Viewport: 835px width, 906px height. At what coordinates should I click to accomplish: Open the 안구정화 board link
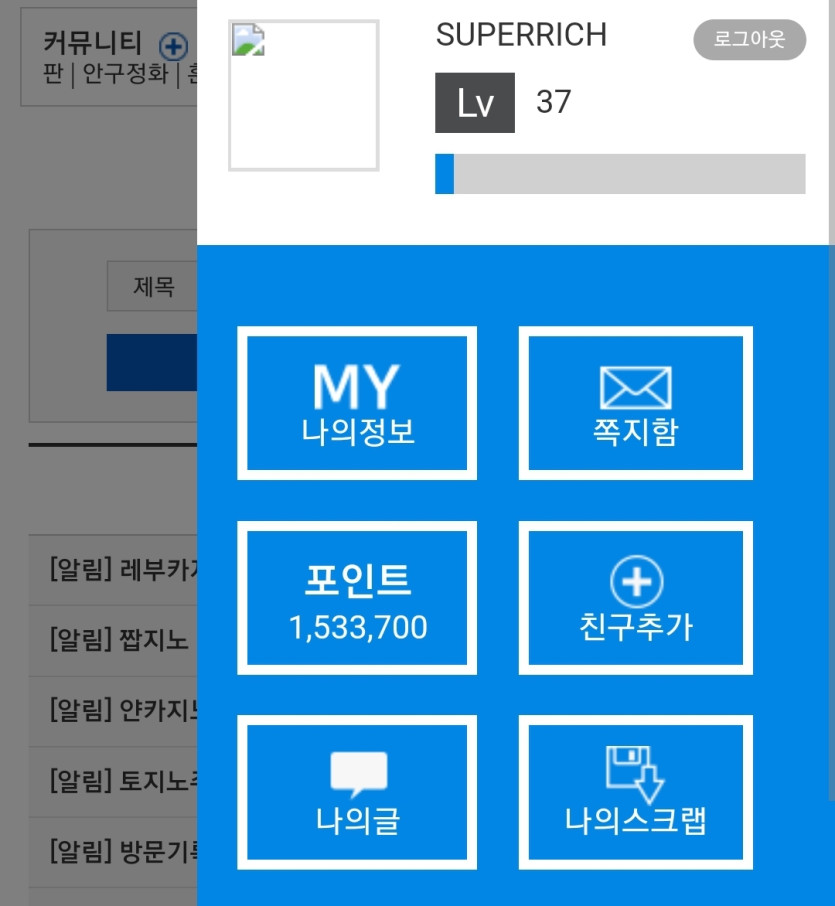(x=125, y=74)
